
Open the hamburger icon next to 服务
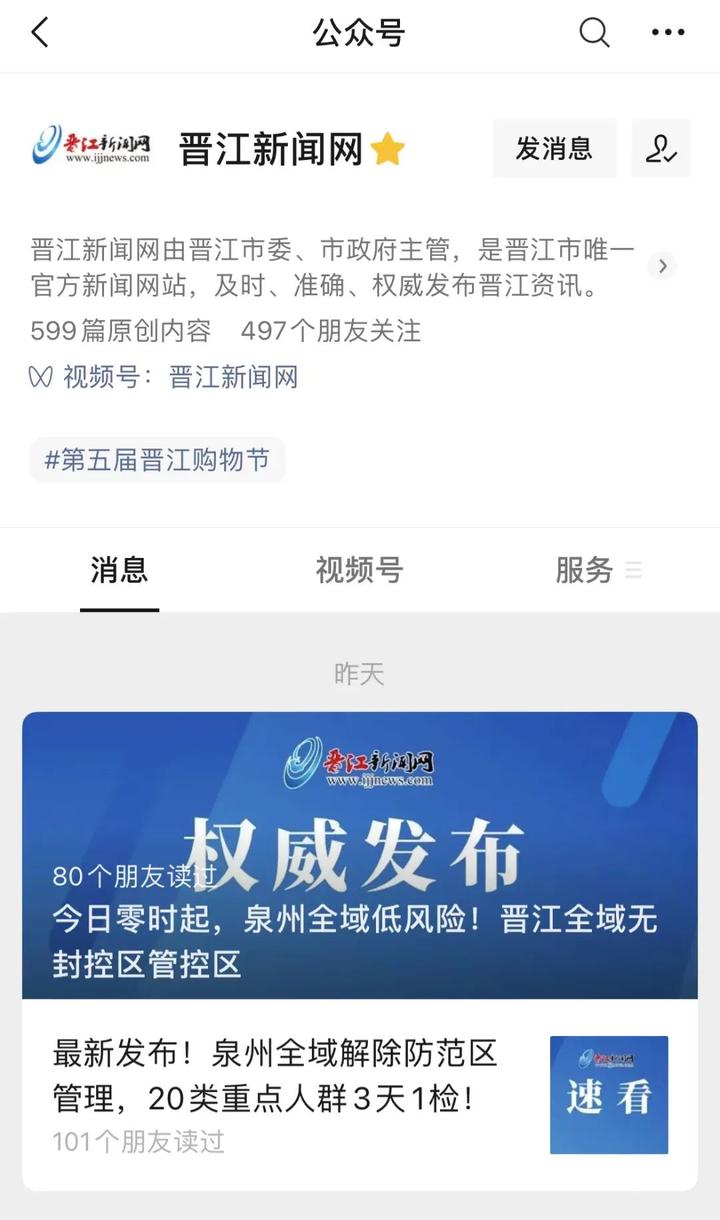coord(634,571)
